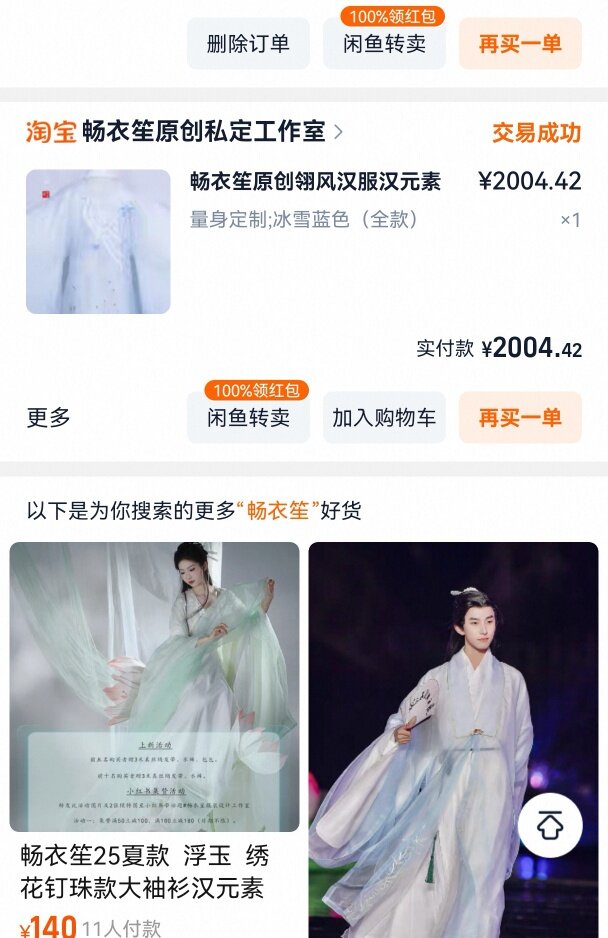Jump back to top with the arrow button
The image size is (608, 938).
[x=550, y=826]
